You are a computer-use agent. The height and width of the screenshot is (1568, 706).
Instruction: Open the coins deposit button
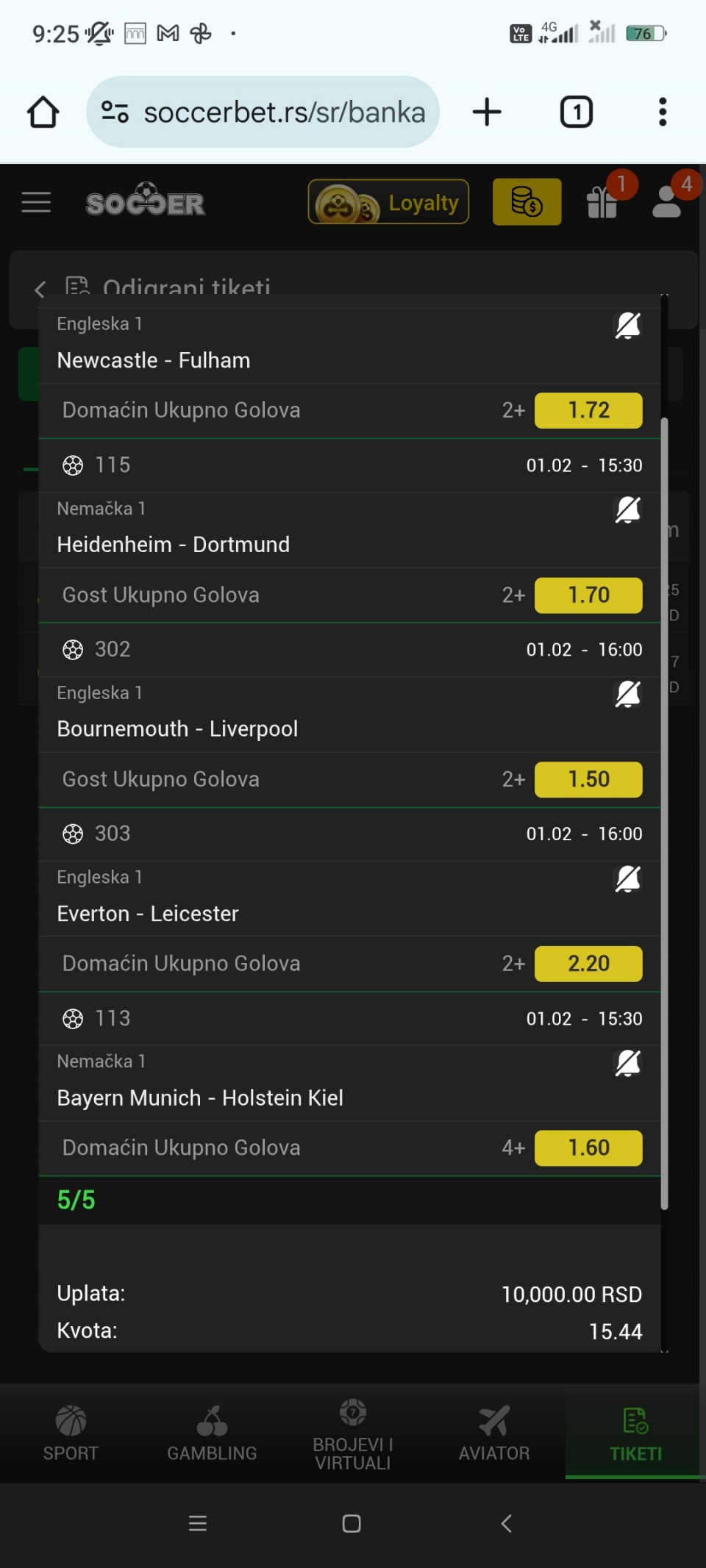click(527, 202)
